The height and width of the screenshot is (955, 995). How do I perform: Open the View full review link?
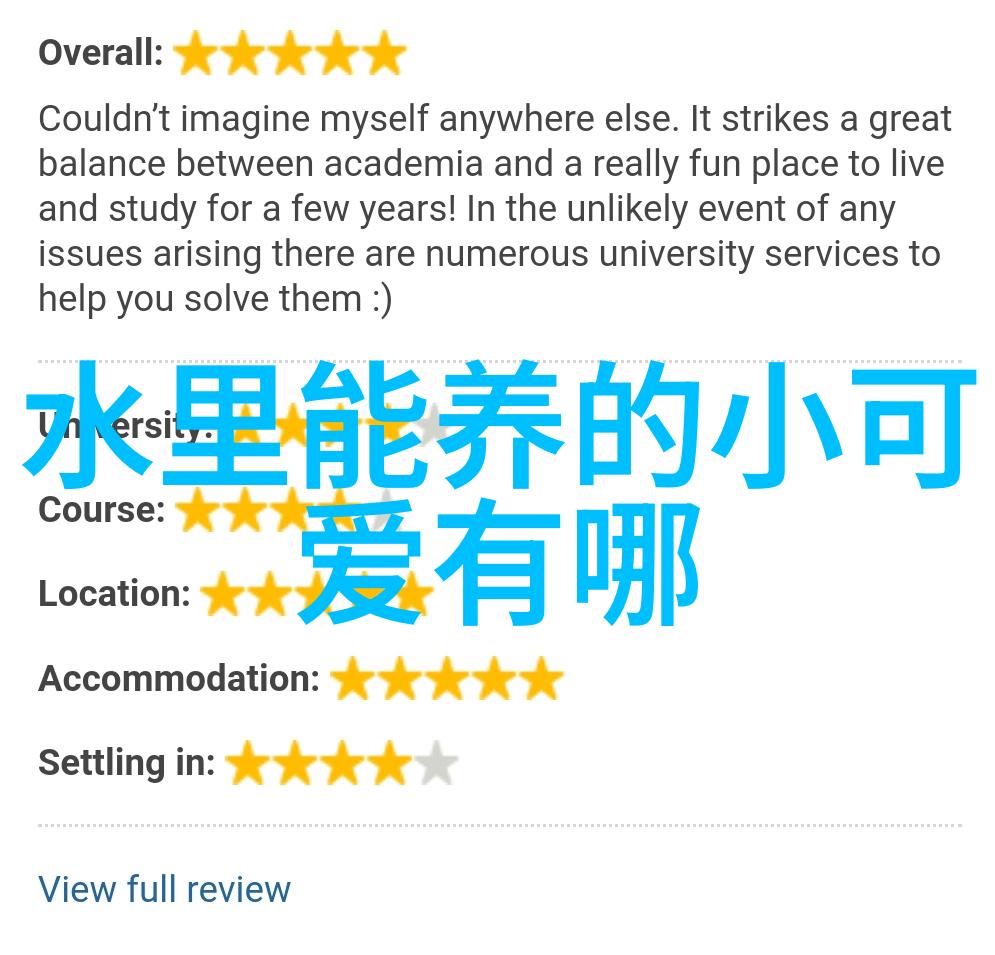(x=164, y=888)
